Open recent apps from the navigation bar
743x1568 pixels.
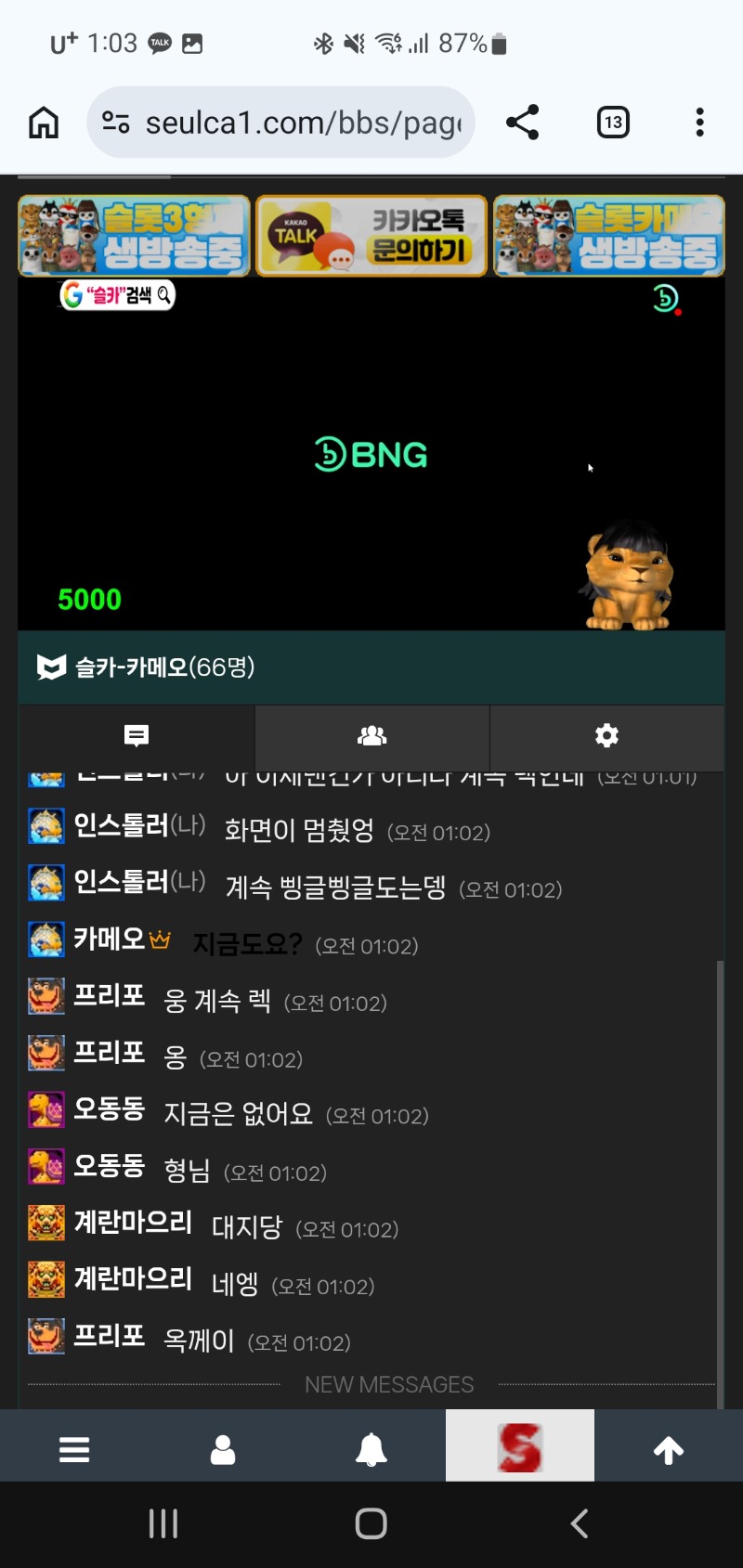tap(163, 1523)
